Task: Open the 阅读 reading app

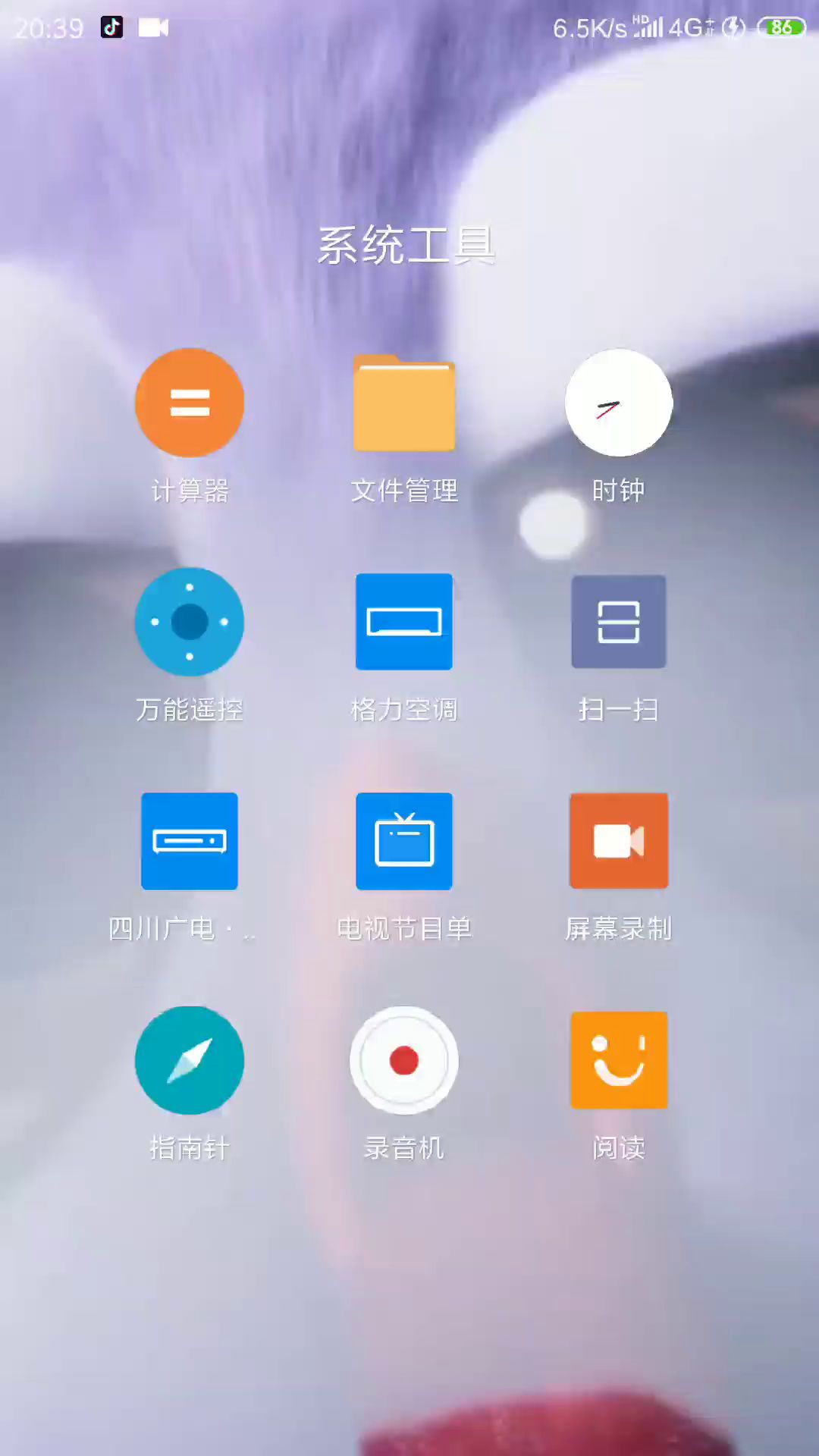Action: (619, 1060)
